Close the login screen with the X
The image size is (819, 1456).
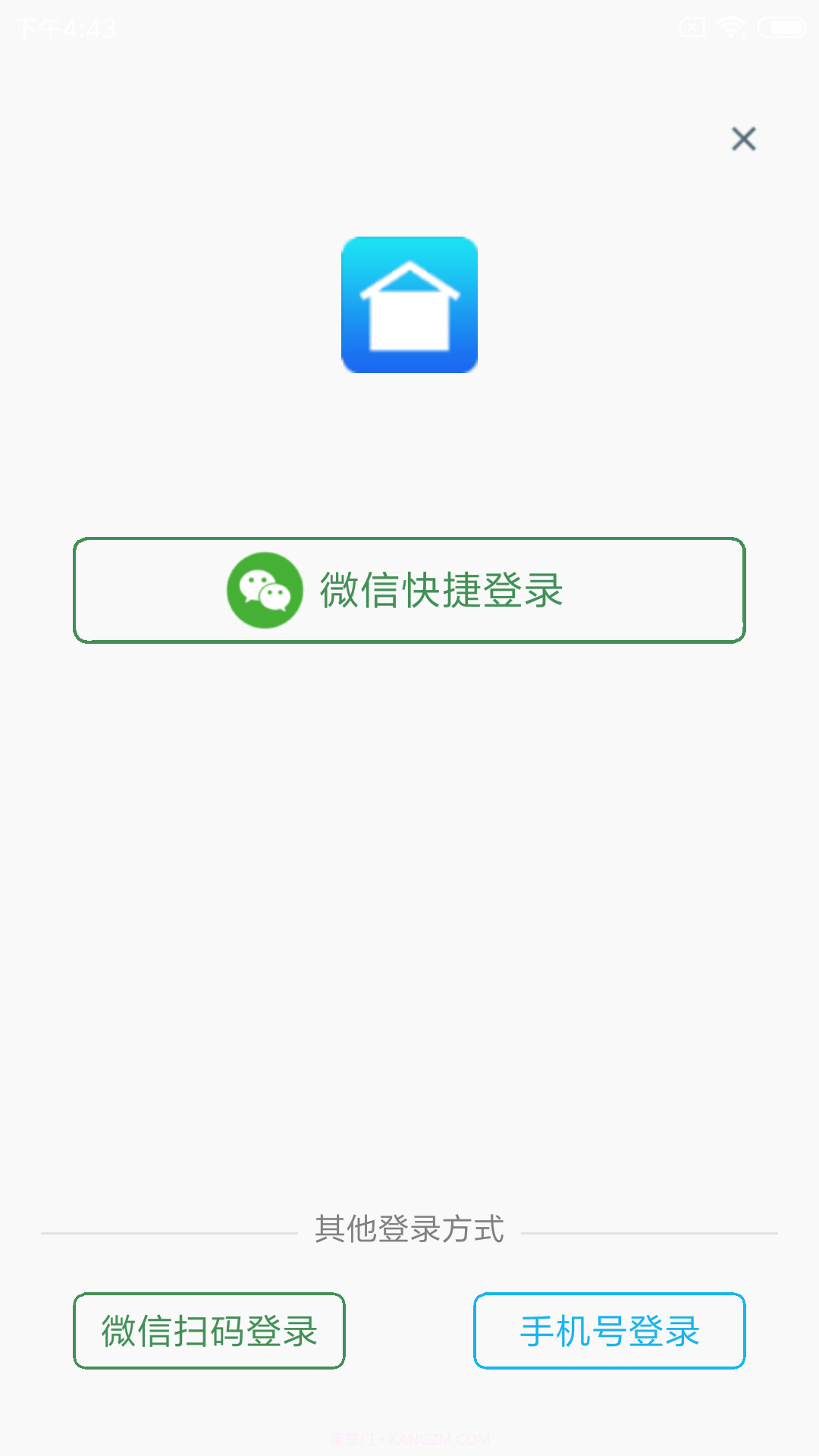click(745, 139)
